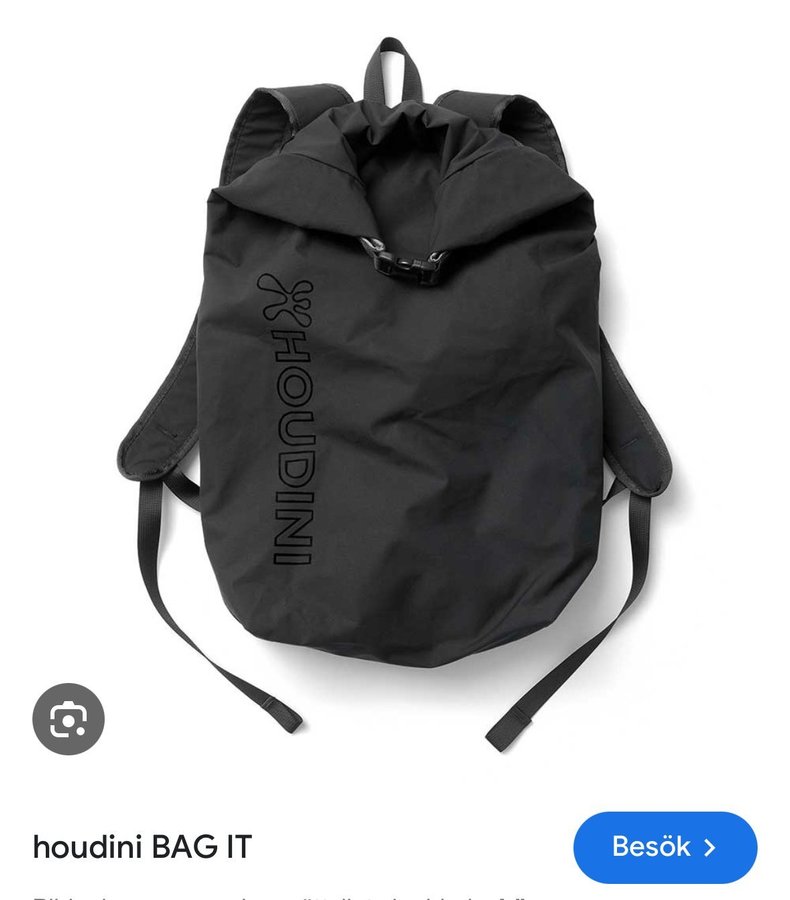790x900 pixels.
Task: Open Google Lens visual search icon
Action: [68, 718]
